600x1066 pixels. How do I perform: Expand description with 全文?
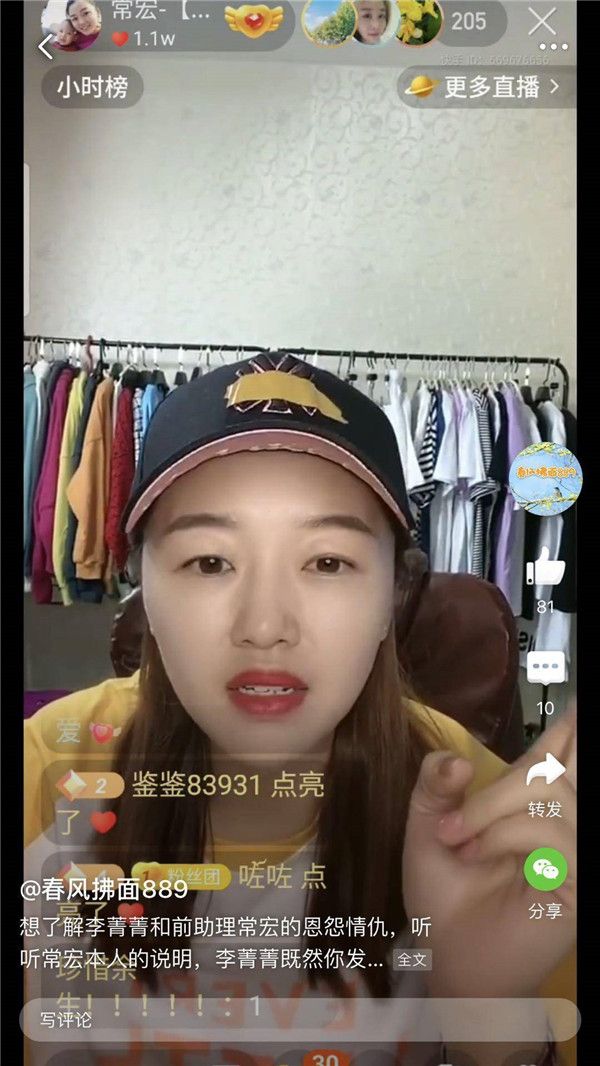411,959
